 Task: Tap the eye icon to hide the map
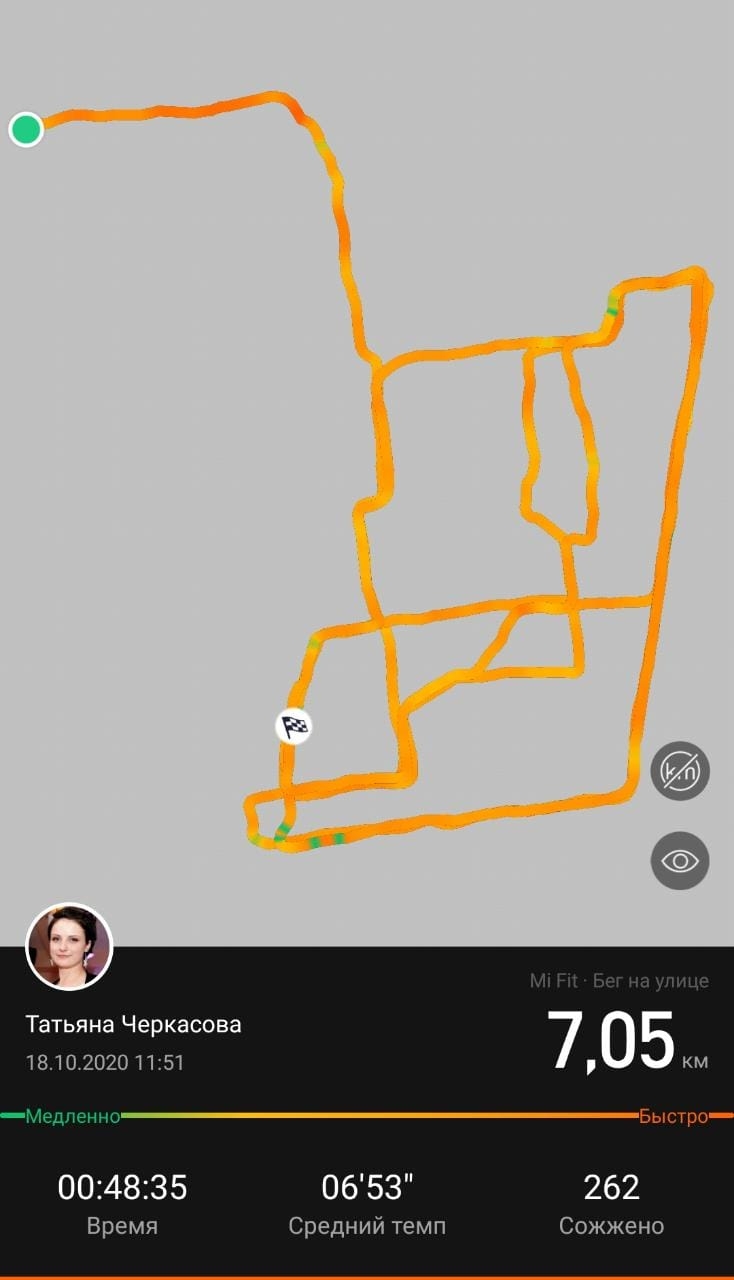pos(680,860)
